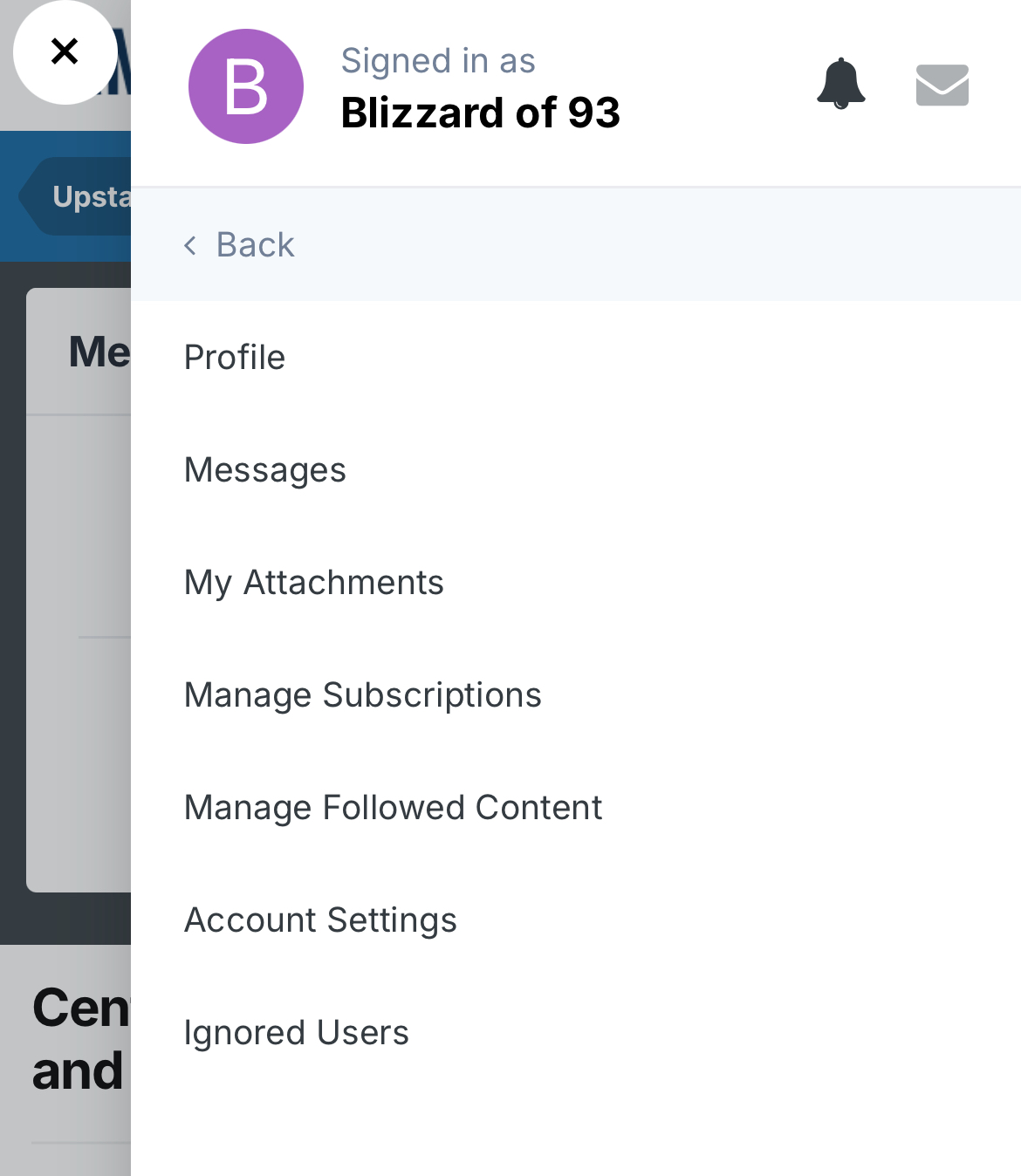The width and height of the screenshot is (1021, 1176).
Task: Open Manage Subscriptions
Action: click(x=363, y=695)
